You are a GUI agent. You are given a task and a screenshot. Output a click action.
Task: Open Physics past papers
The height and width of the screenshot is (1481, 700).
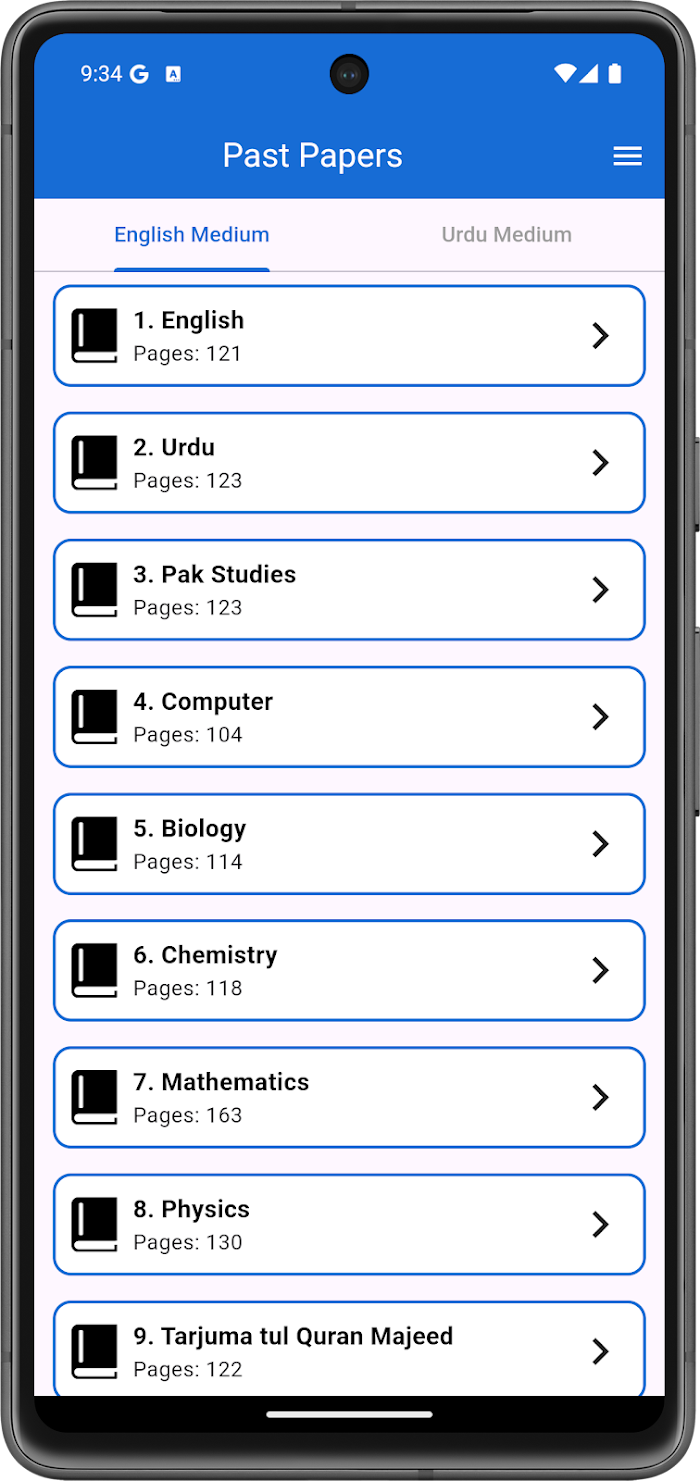click(349, 1224)
